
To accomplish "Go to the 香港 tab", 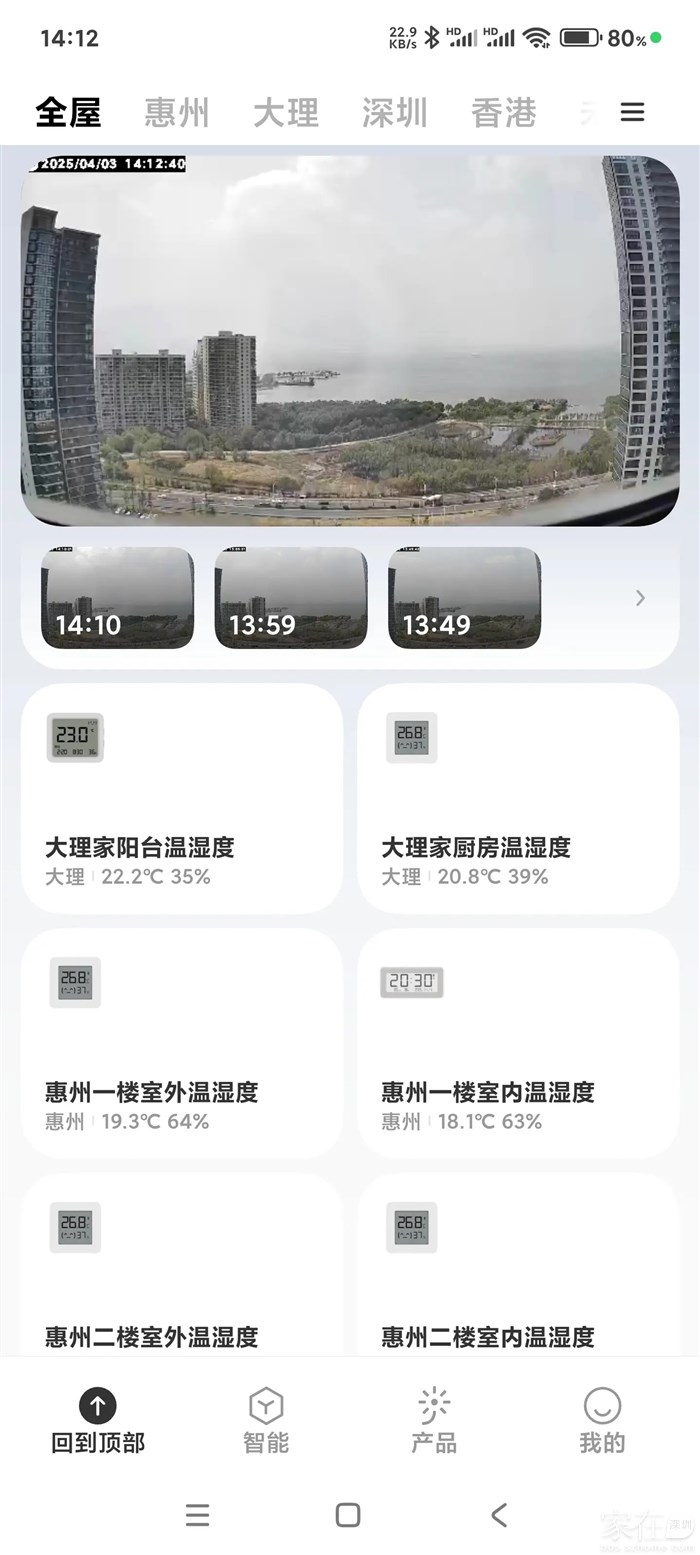I will 504,112.
